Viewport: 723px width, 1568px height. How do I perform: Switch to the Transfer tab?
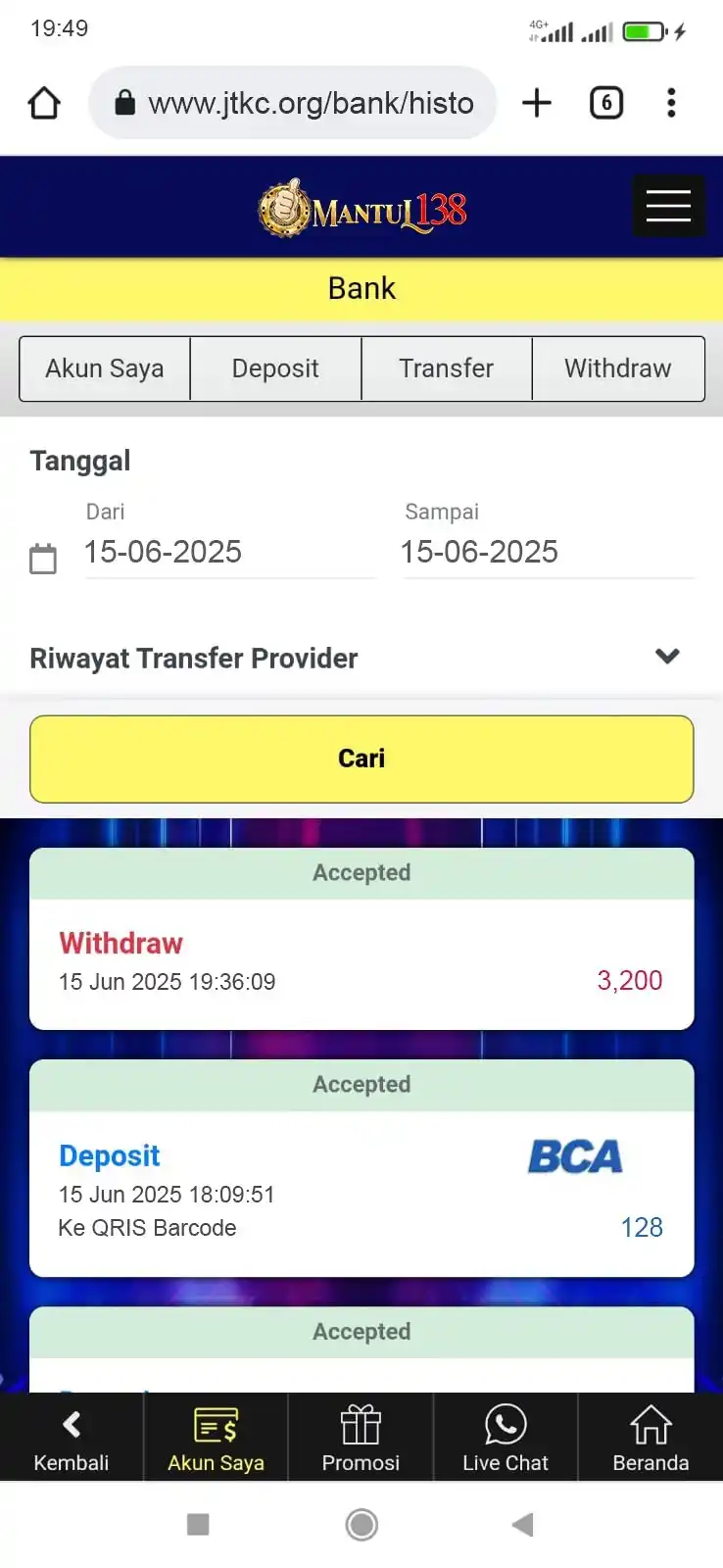447,368
